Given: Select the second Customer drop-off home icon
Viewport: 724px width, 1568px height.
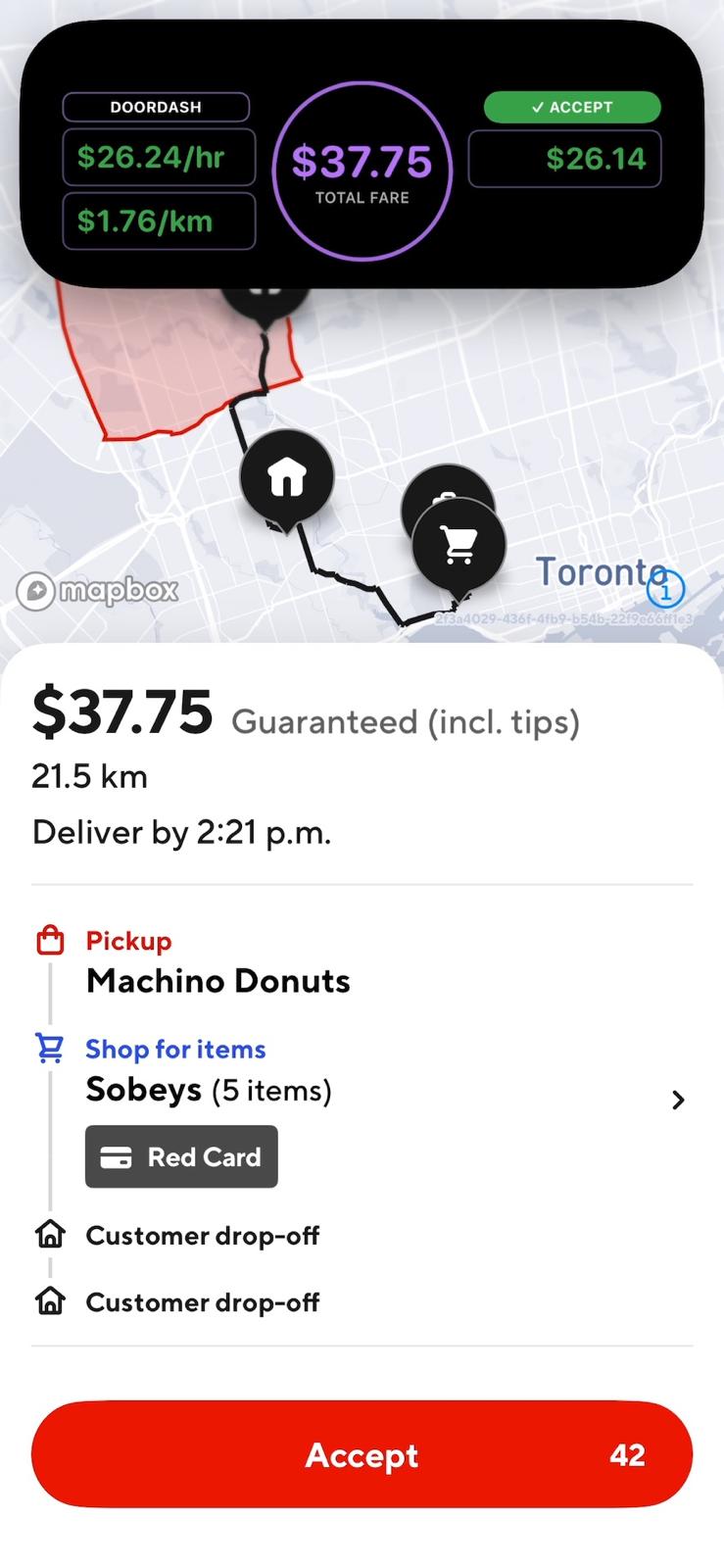Looking at the screenshot, I should 51,1301.
